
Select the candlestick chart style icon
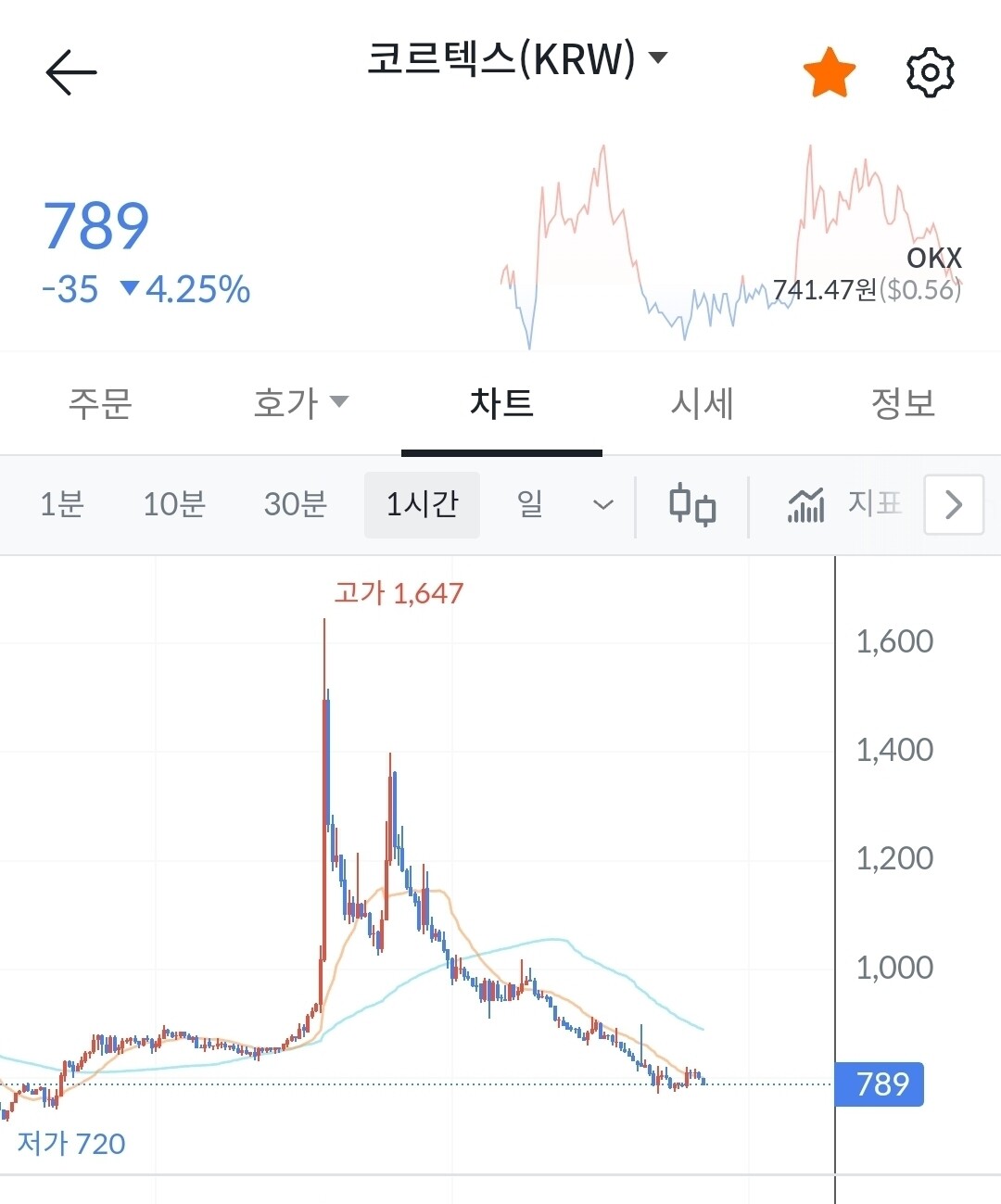click(692, 505)
